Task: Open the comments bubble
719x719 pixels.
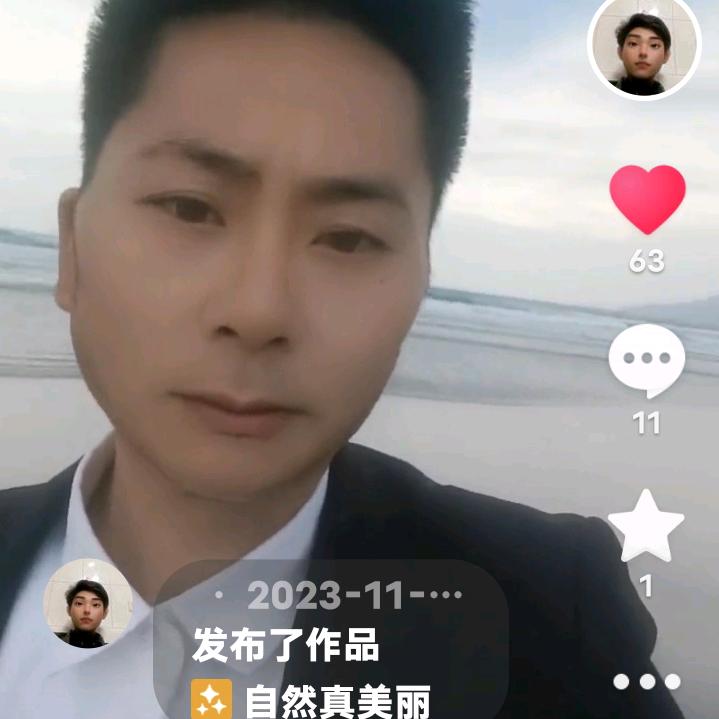Action: point(646,361)
